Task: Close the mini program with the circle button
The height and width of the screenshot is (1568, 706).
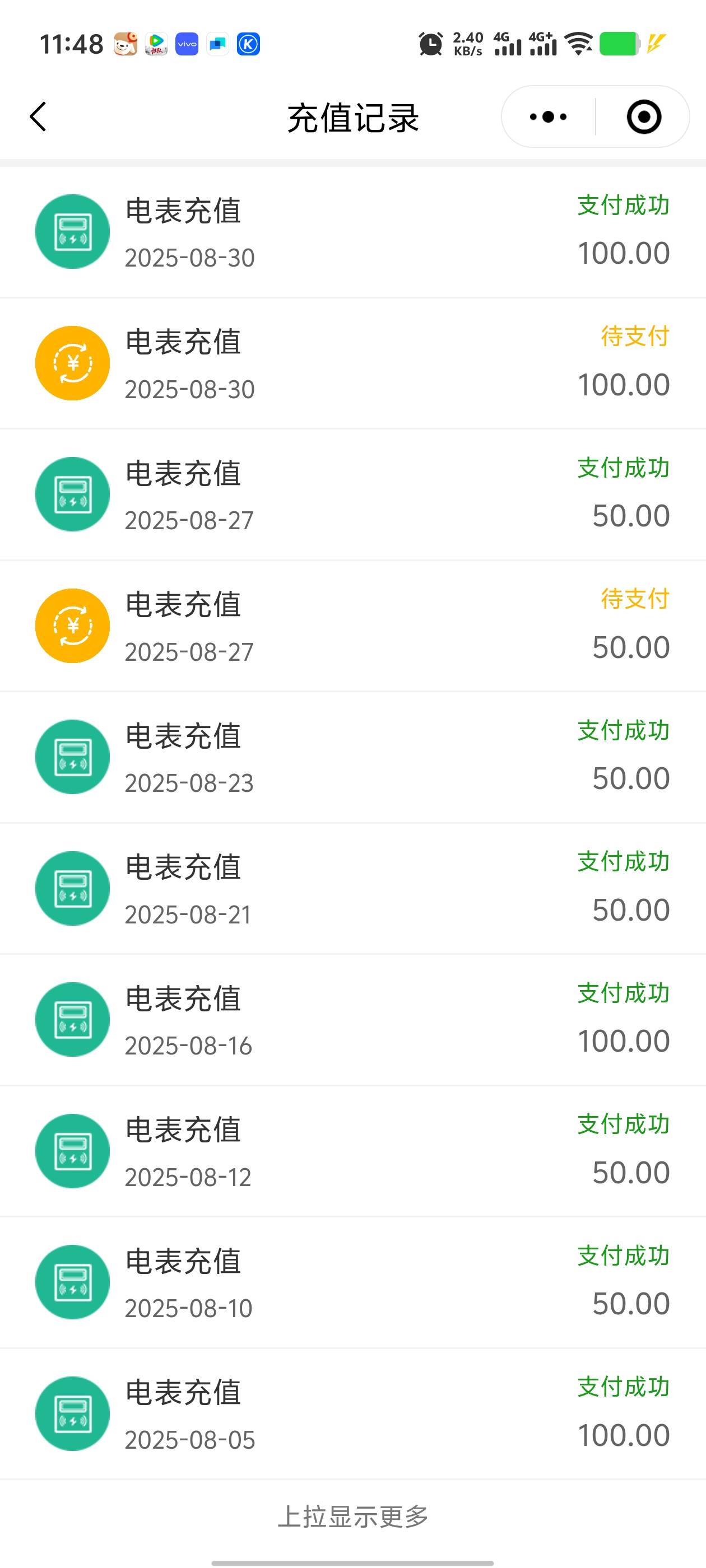Action: pyautogui.click(x=643, y=116)
